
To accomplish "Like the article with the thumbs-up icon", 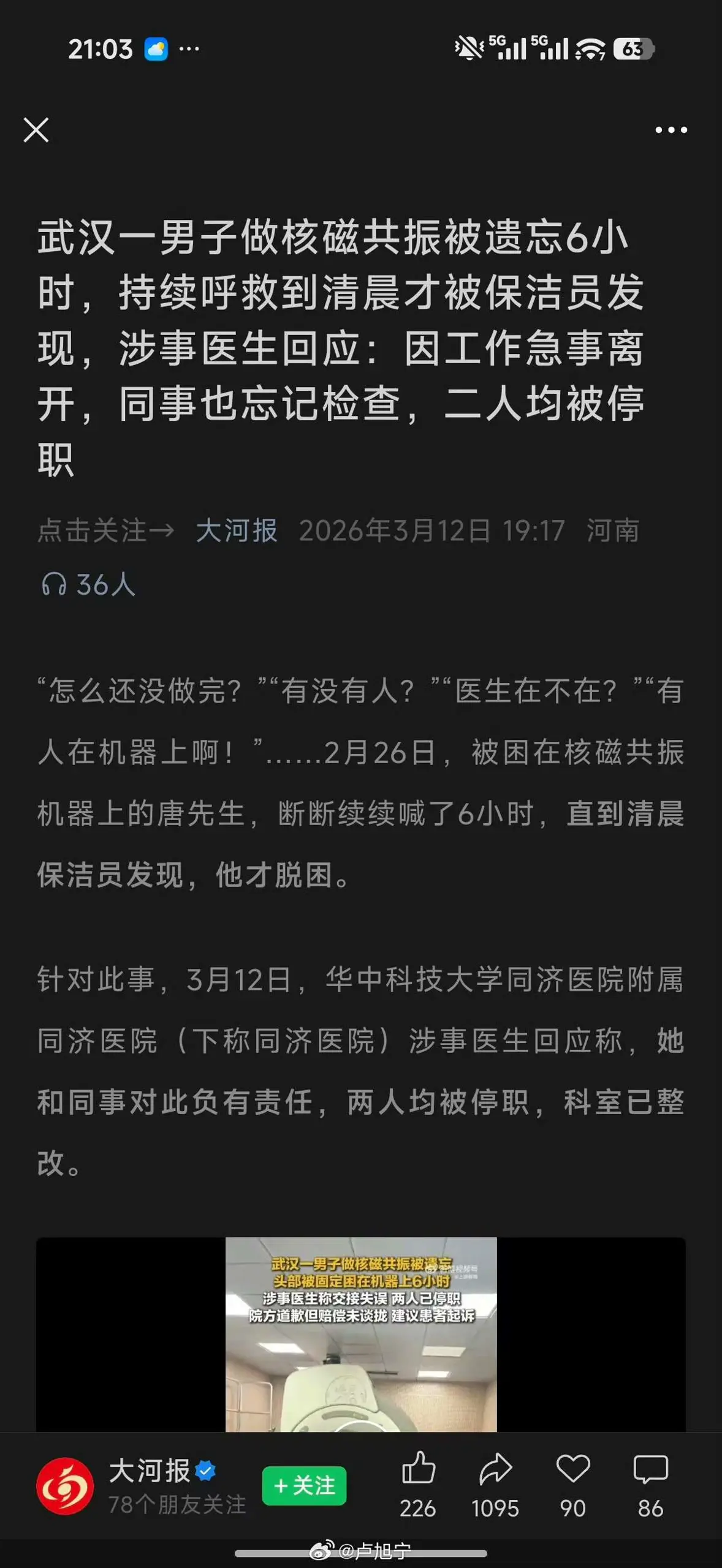I will [x=419, y=1470].
